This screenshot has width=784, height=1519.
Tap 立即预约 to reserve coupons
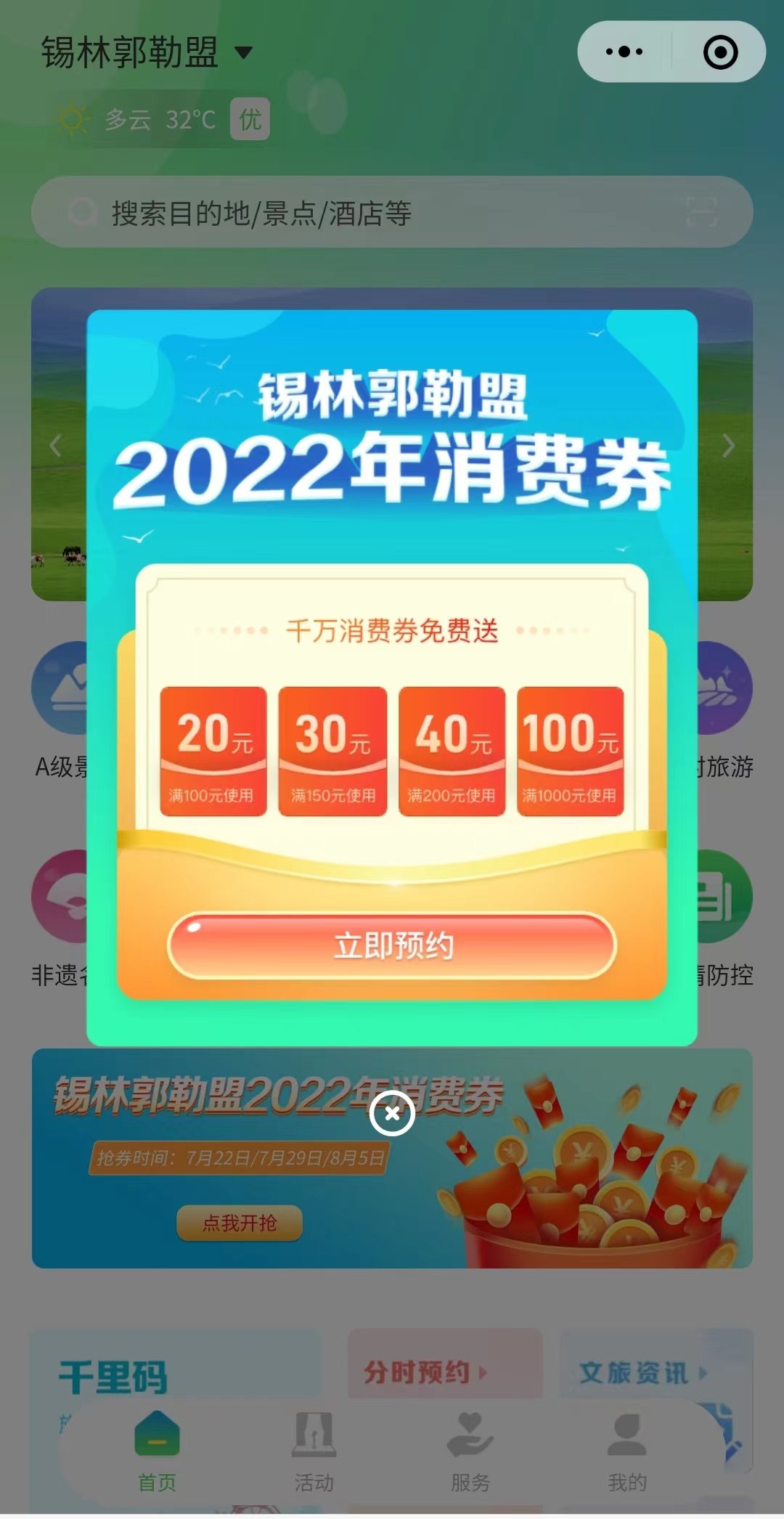click(x=392, y=945)
